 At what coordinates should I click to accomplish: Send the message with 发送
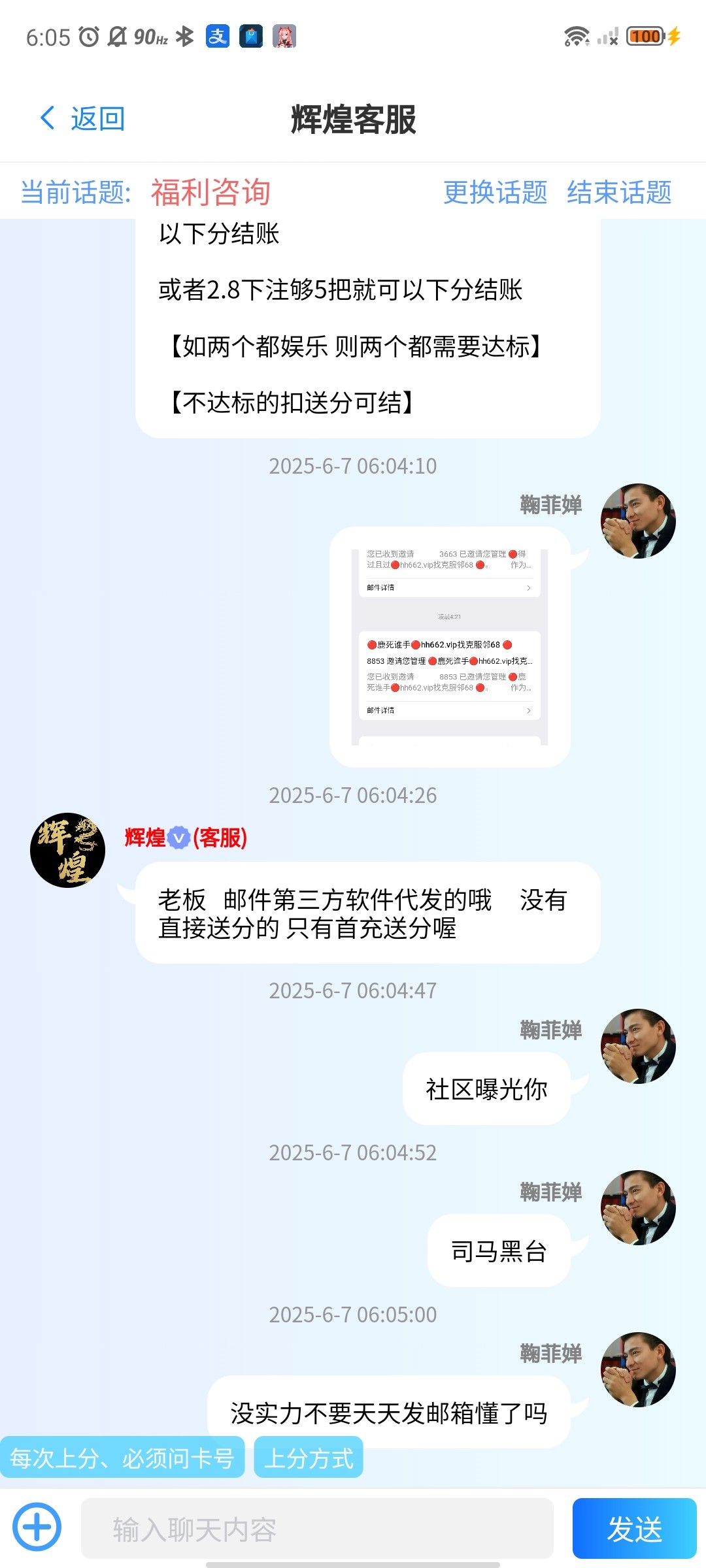634,1529
